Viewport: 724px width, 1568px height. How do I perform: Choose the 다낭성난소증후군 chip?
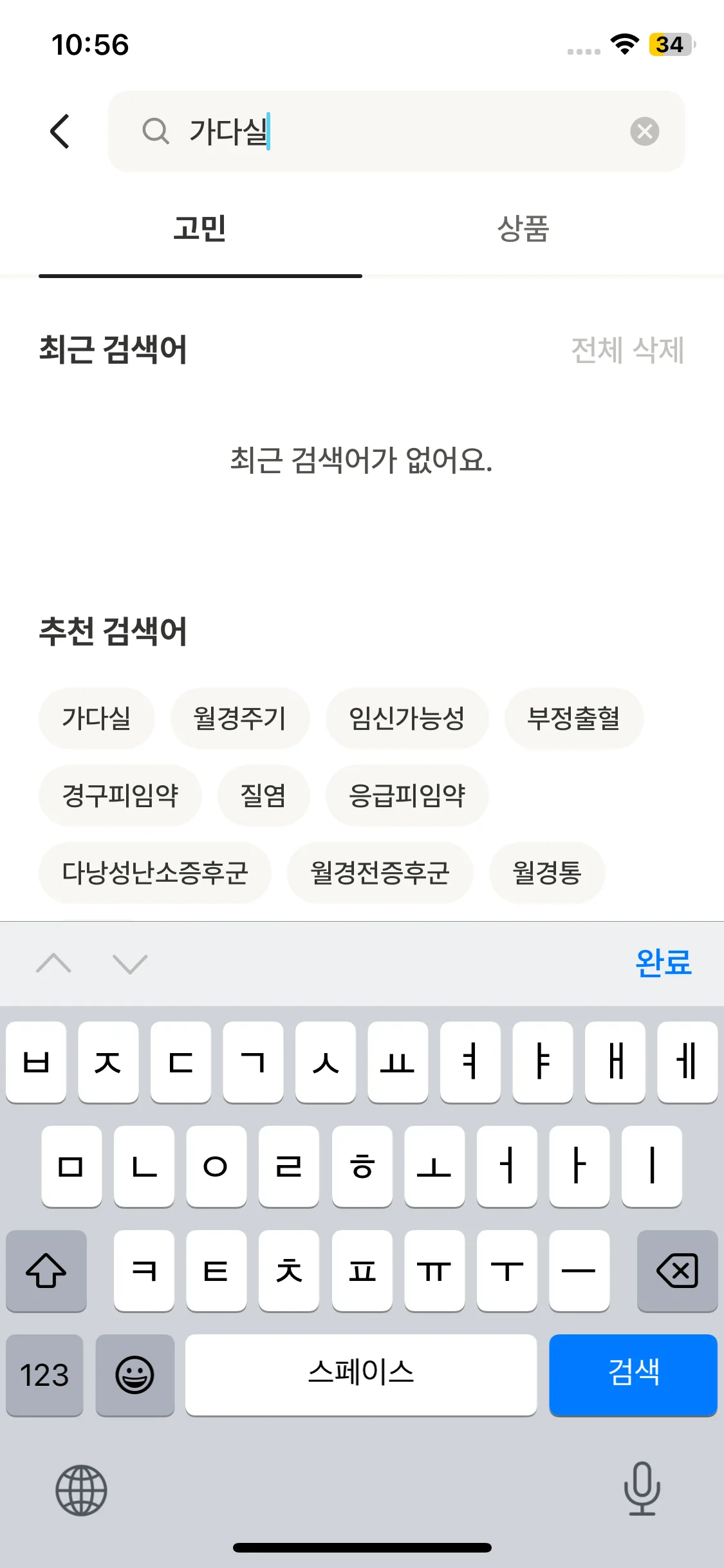(x=155, y=873)
